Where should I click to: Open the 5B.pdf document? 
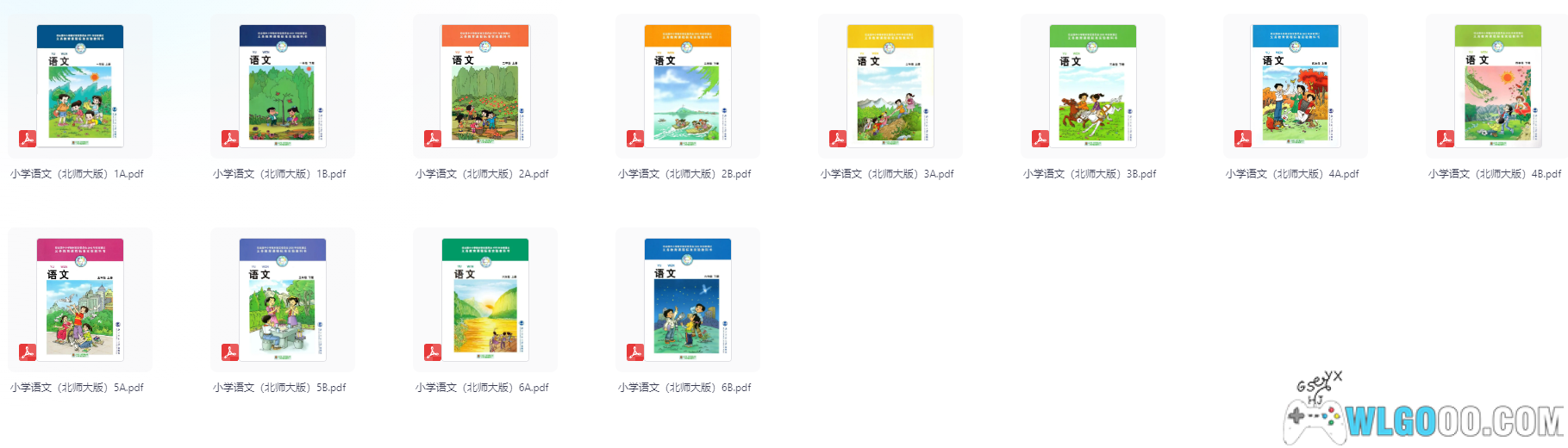(283, 300)
